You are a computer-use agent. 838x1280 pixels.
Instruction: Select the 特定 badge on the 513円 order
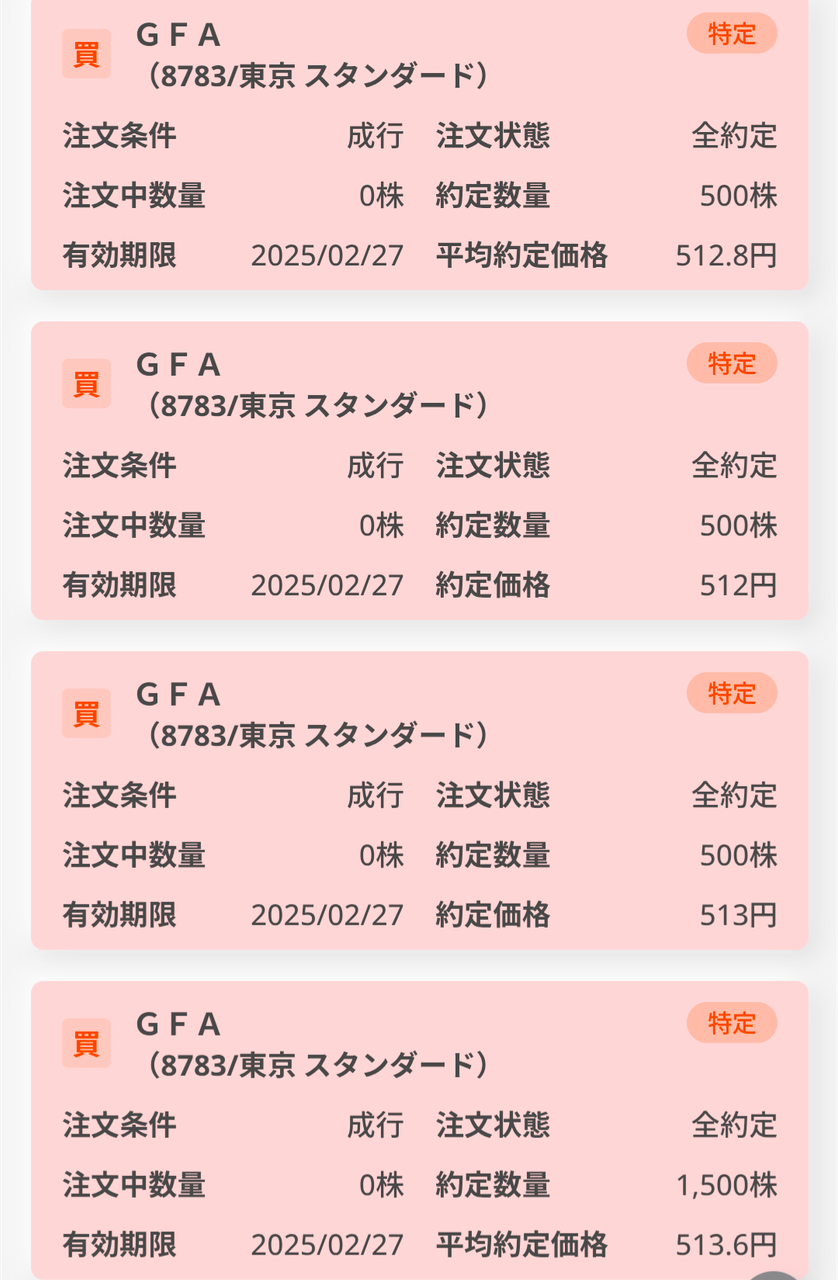(x=731, y=693)
